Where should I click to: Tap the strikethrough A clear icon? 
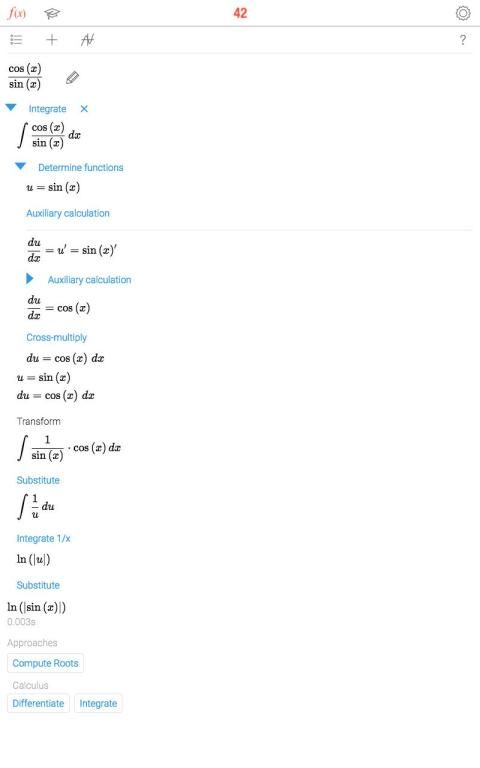point(87,40)
